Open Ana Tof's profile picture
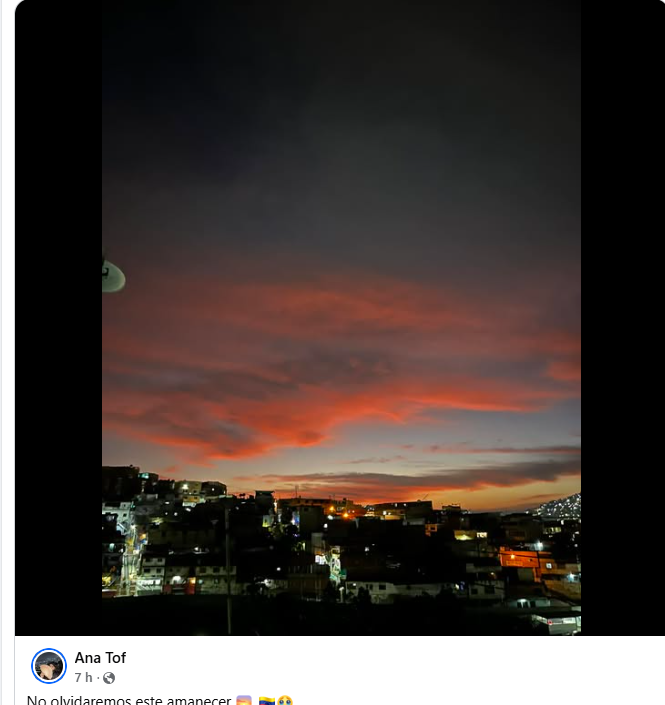The image size is (665, 705). 48,666
